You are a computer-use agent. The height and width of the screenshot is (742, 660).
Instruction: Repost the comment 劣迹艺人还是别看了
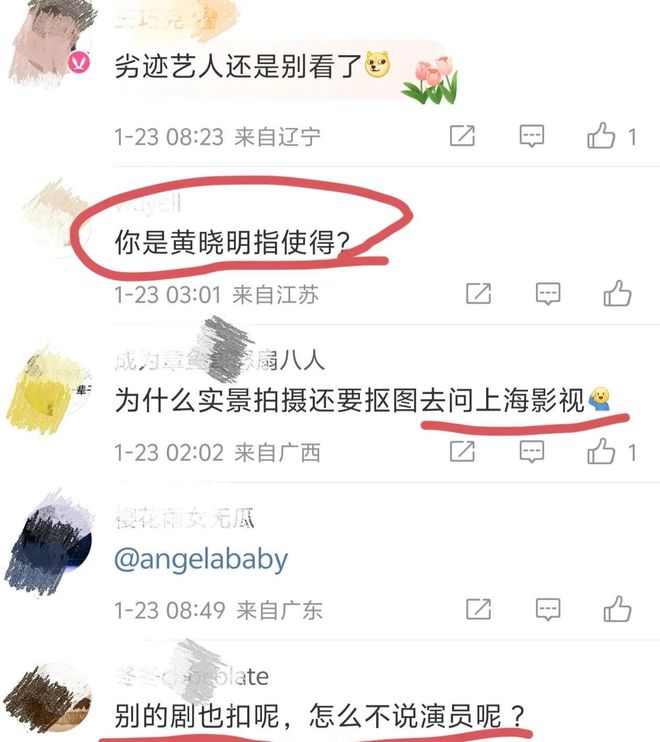[x=462, y=136]
